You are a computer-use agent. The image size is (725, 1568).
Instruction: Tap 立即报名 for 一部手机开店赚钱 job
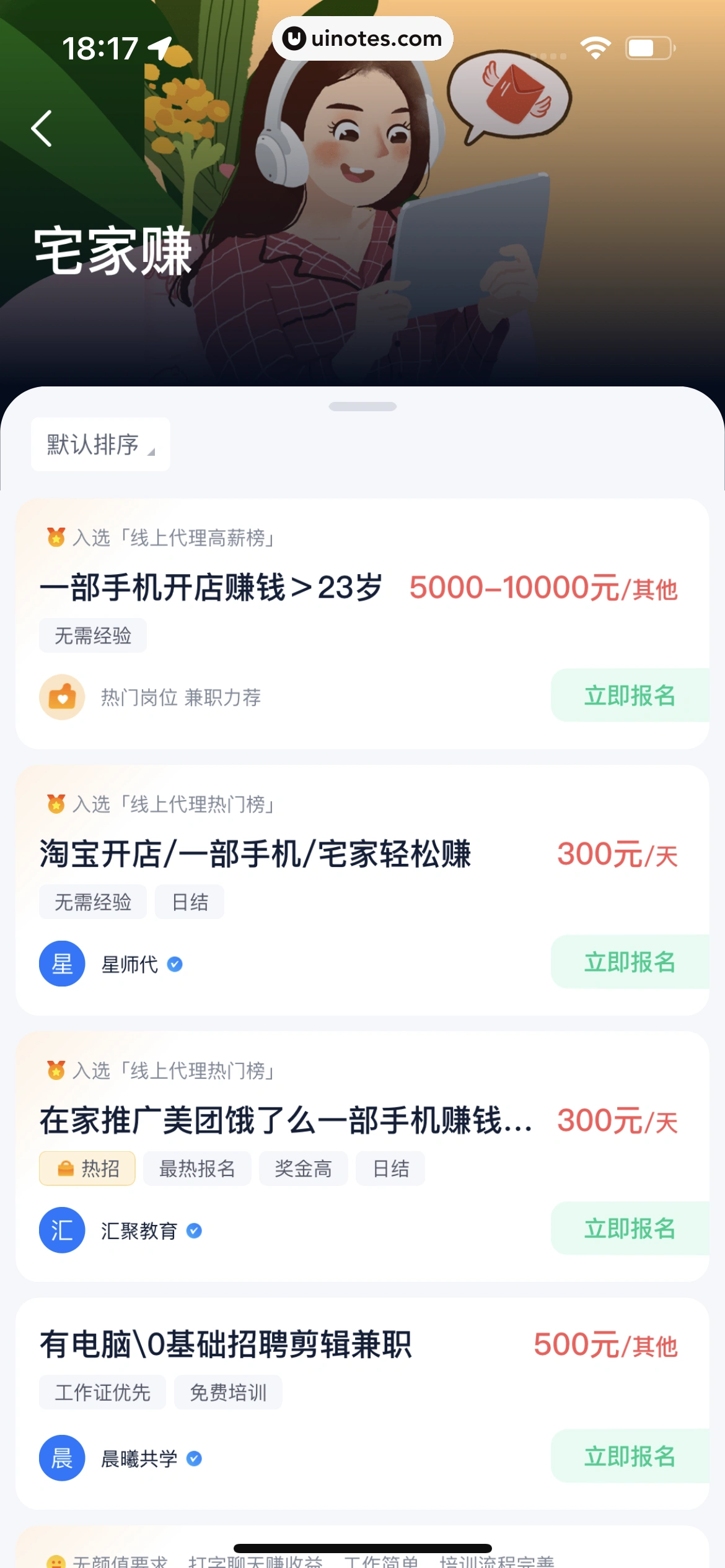(x=629, y=695)
